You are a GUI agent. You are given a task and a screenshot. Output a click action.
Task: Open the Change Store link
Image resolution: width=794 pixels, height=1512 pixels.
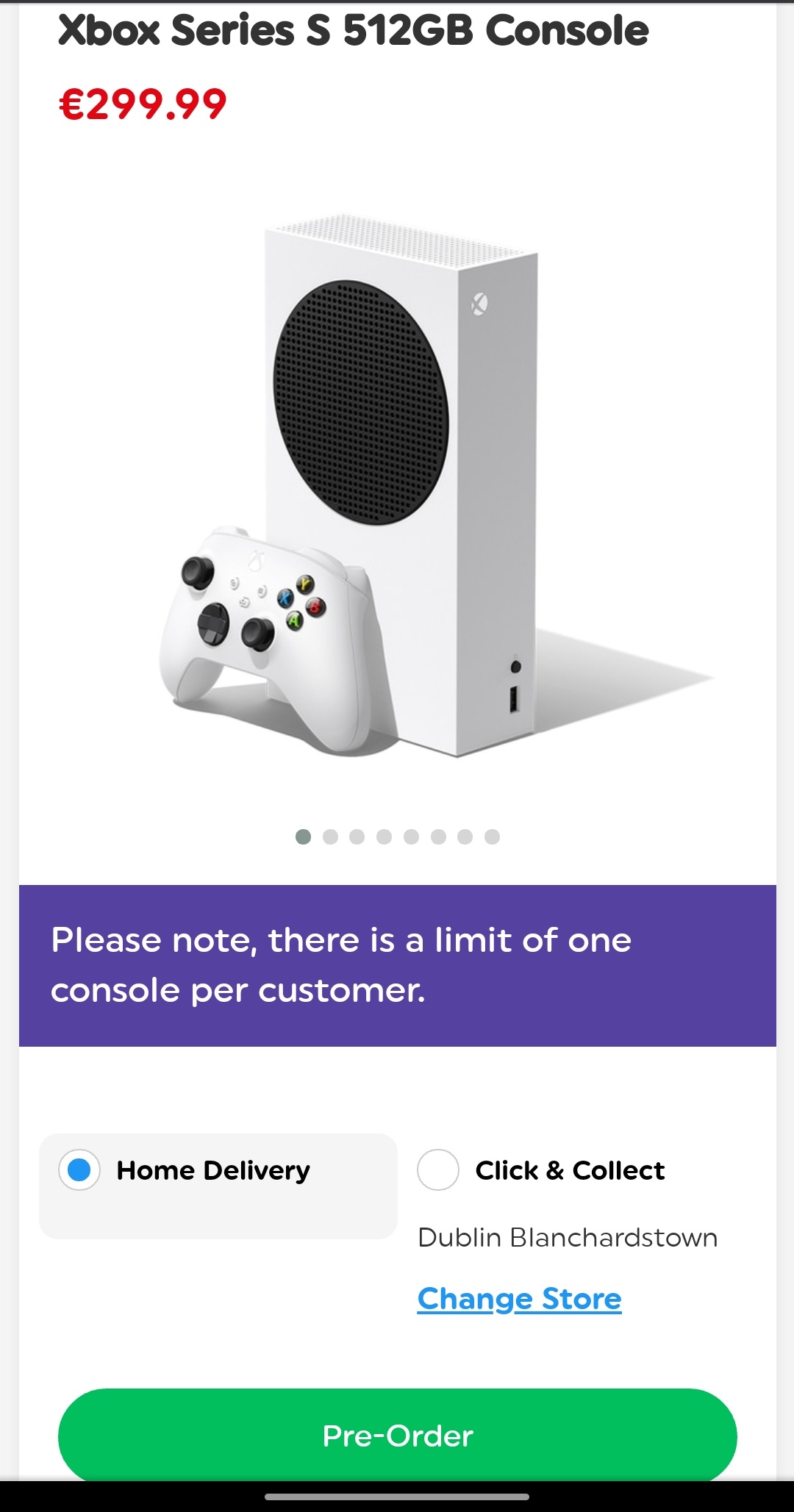pyautogui.click(x=518, y=1298)
